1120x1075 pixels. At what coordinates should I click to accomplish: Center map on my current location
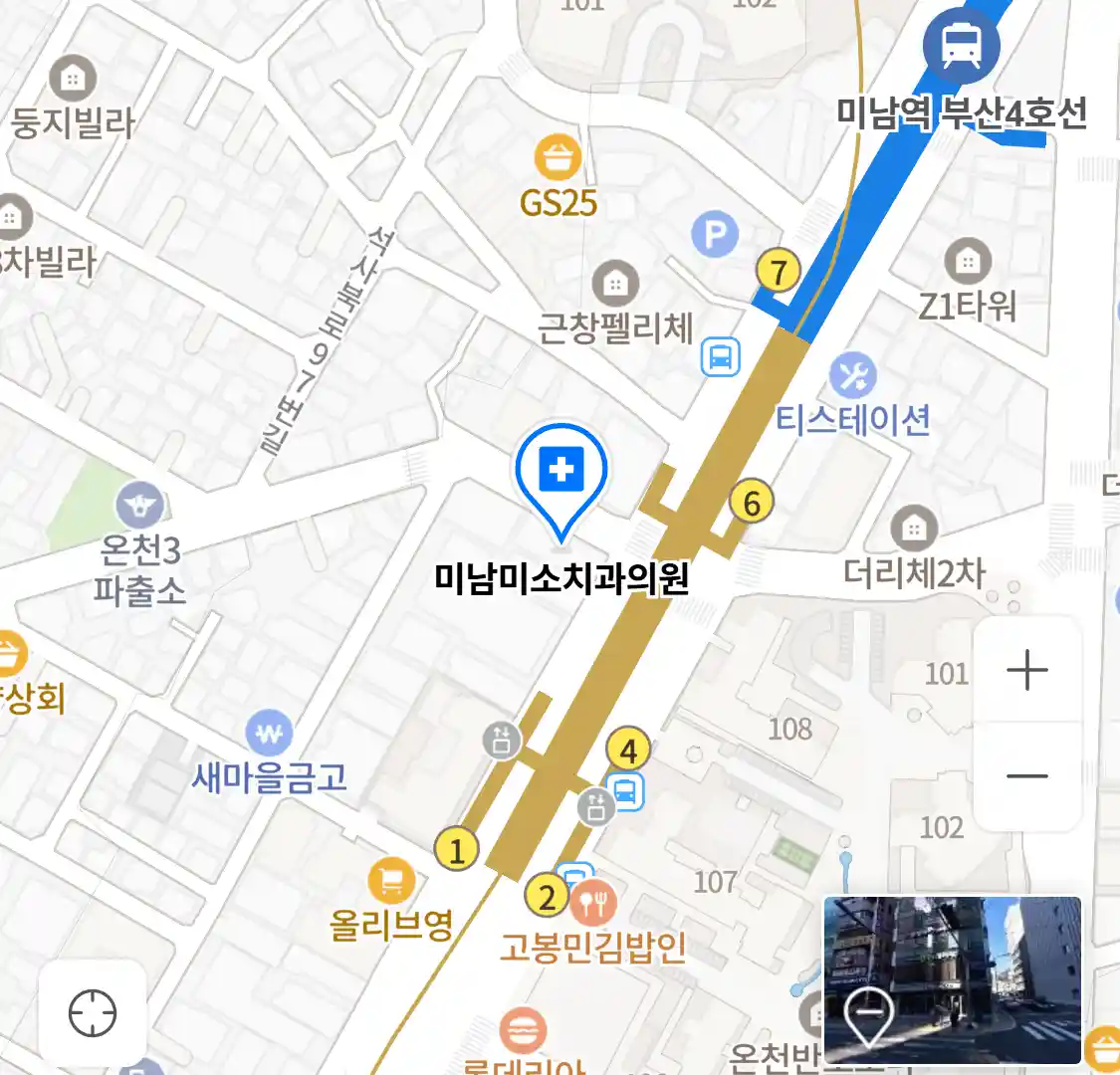click(x=93, y=1013)
